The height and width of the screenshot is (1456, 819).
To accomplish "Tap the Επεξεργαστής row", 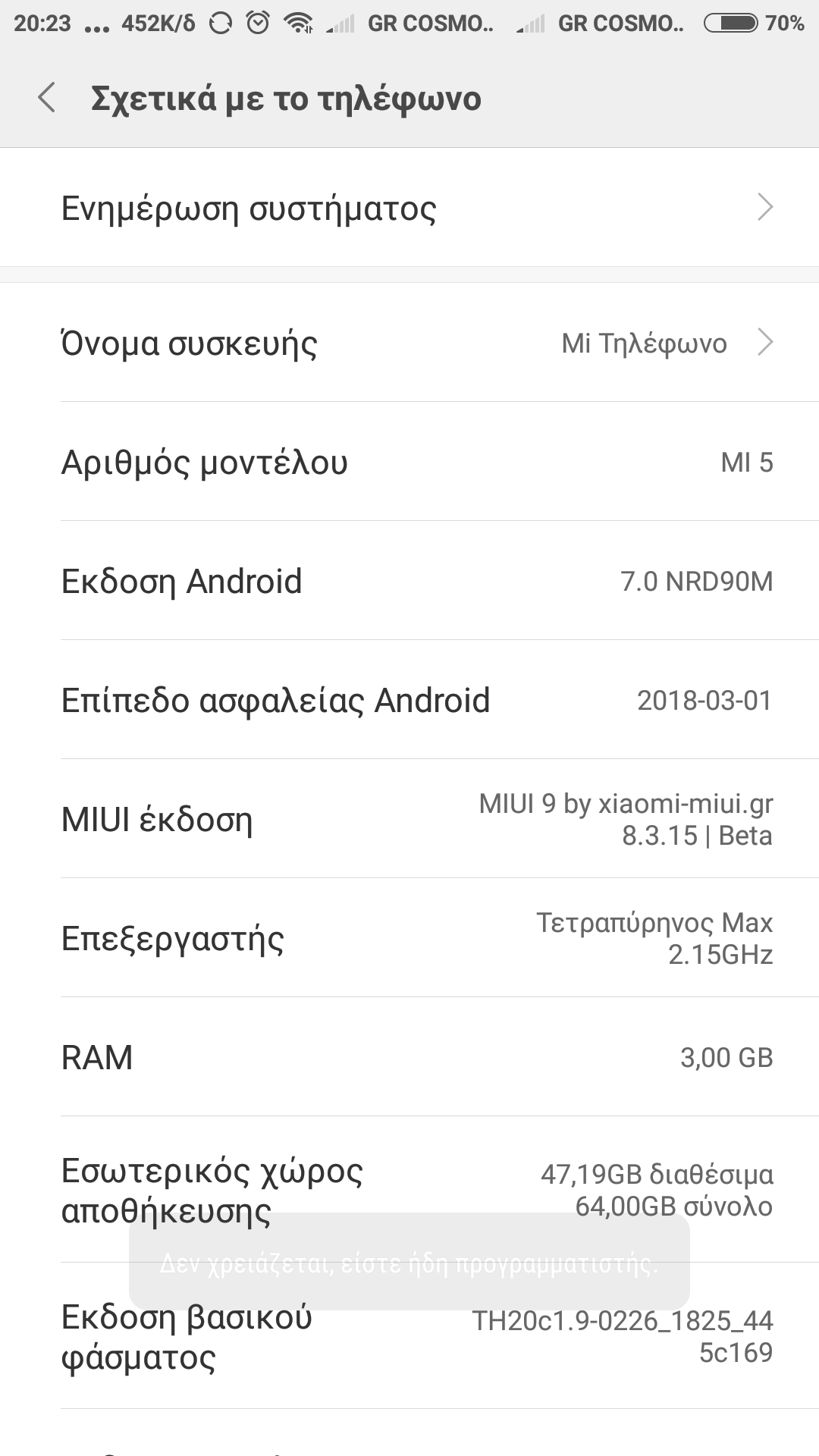I will (409, 938).
